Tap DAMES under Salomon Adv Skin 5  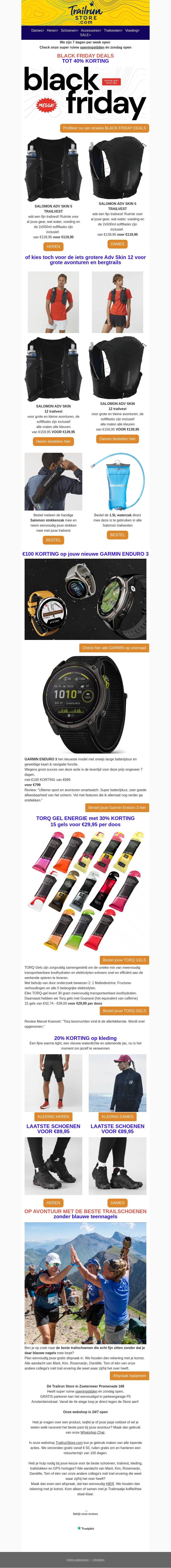tap(117, 244)
